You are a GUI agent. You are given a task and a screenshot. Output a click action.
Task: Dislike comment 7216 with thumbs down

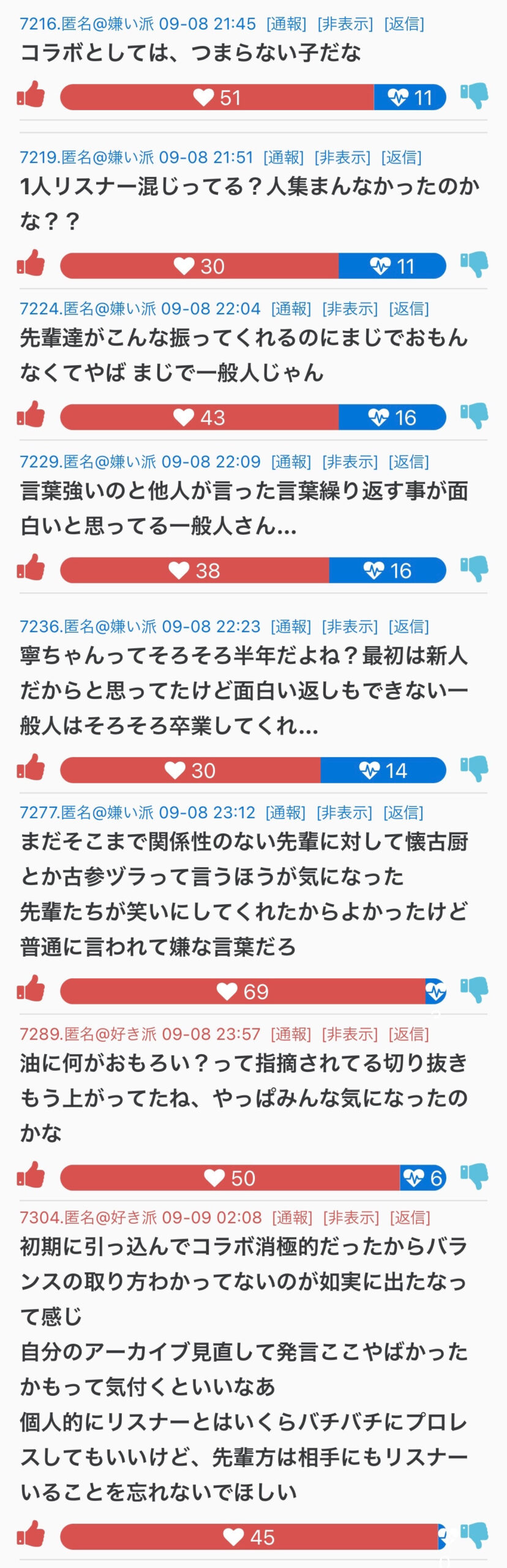tap(475, 95)
